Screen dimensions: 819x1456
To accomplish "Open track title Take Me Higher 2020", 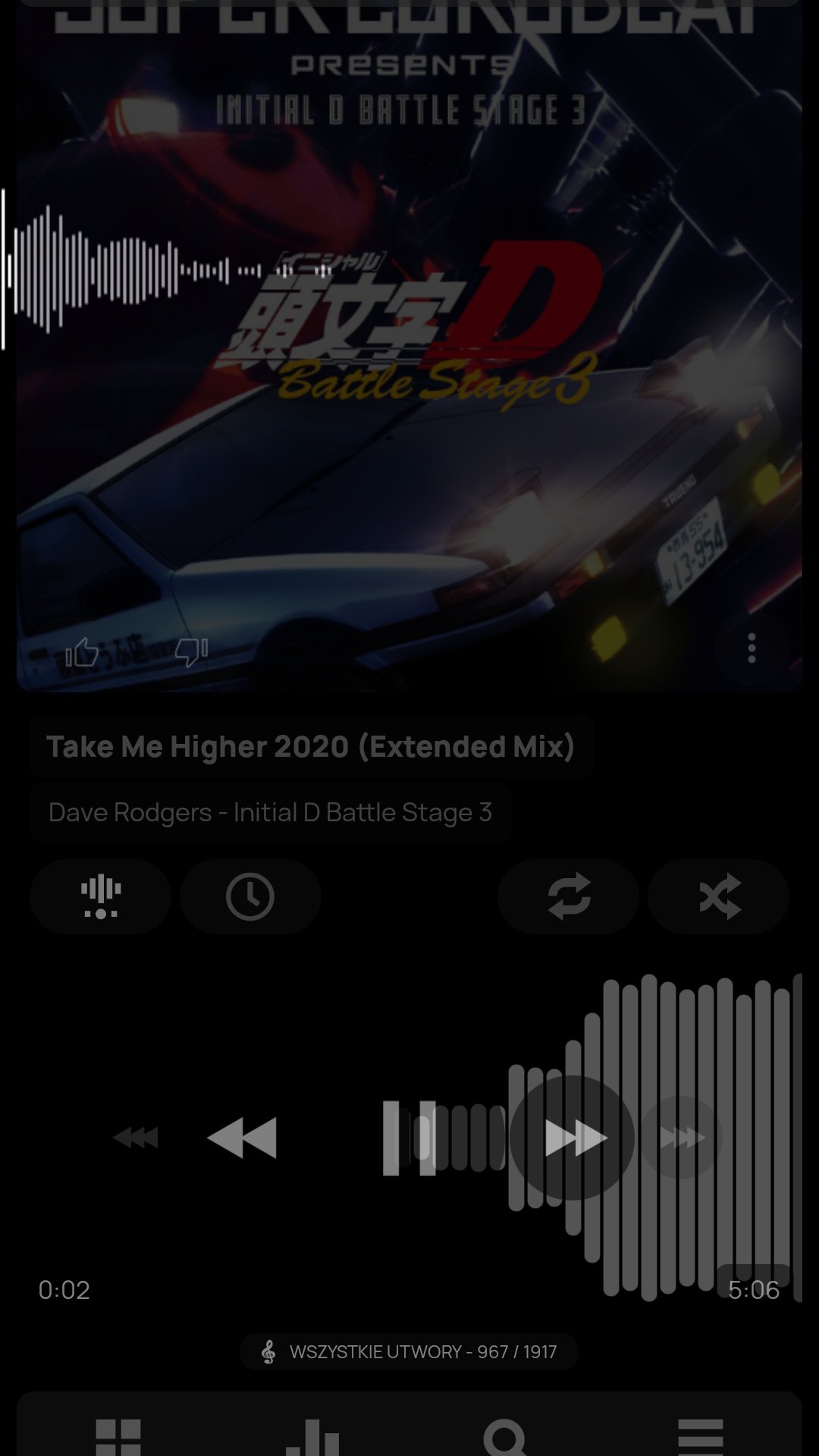I will click(310, 746).
